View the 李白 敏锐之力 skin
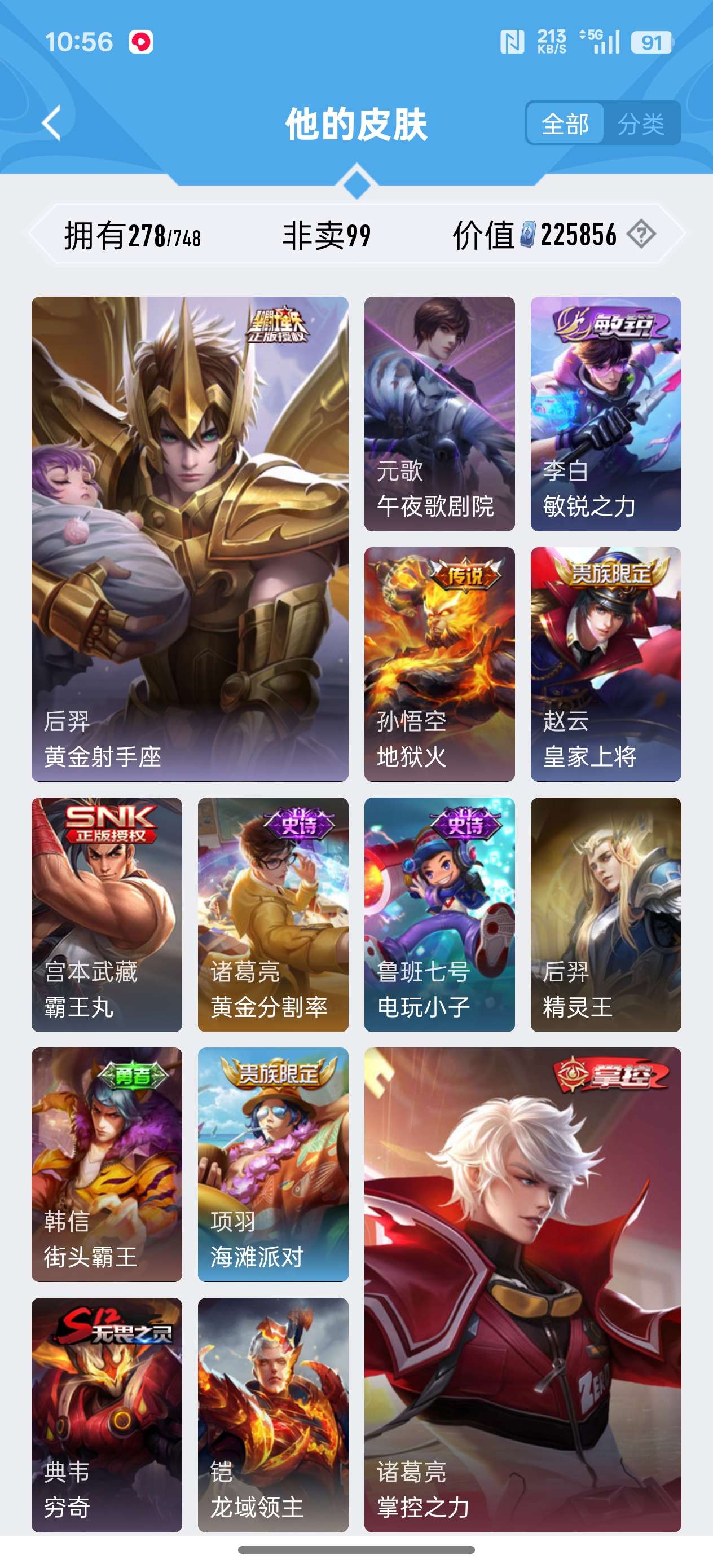 click(605, 414)
